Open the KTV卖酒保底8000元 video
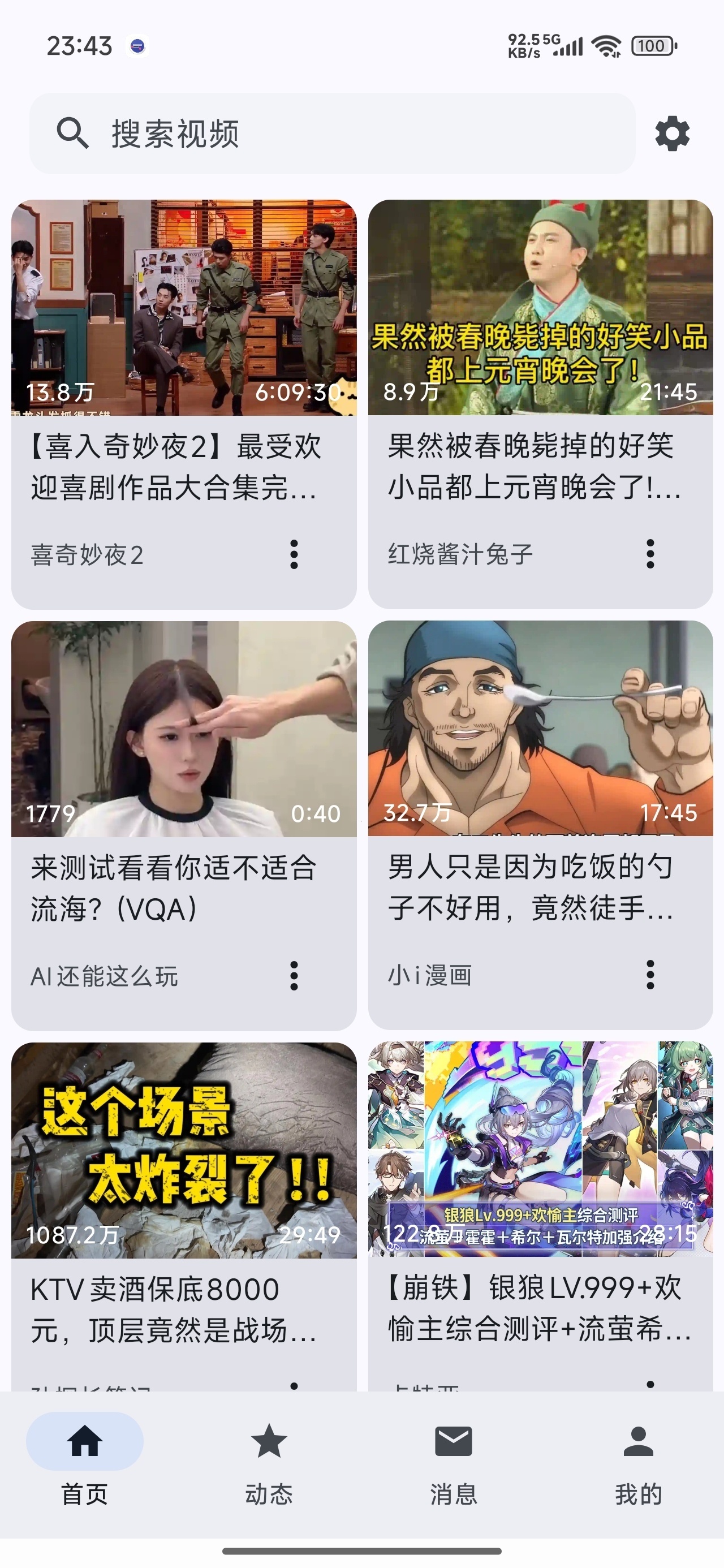The width and height of the screenshot is (724, 1568). [x=184, y=1216]
